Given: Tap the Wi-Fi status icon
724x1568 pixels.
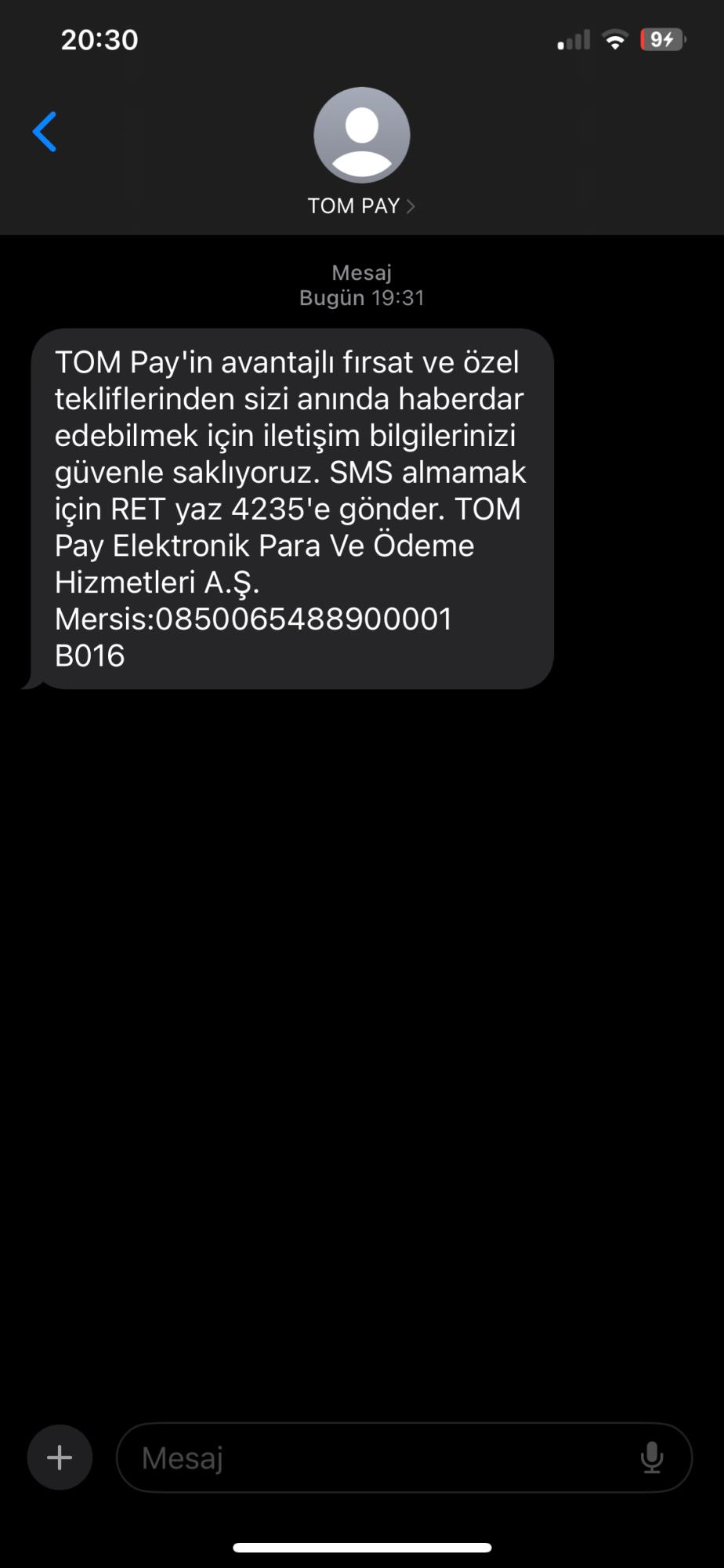Looking at the screenshot, I should [x=614, y=38].
